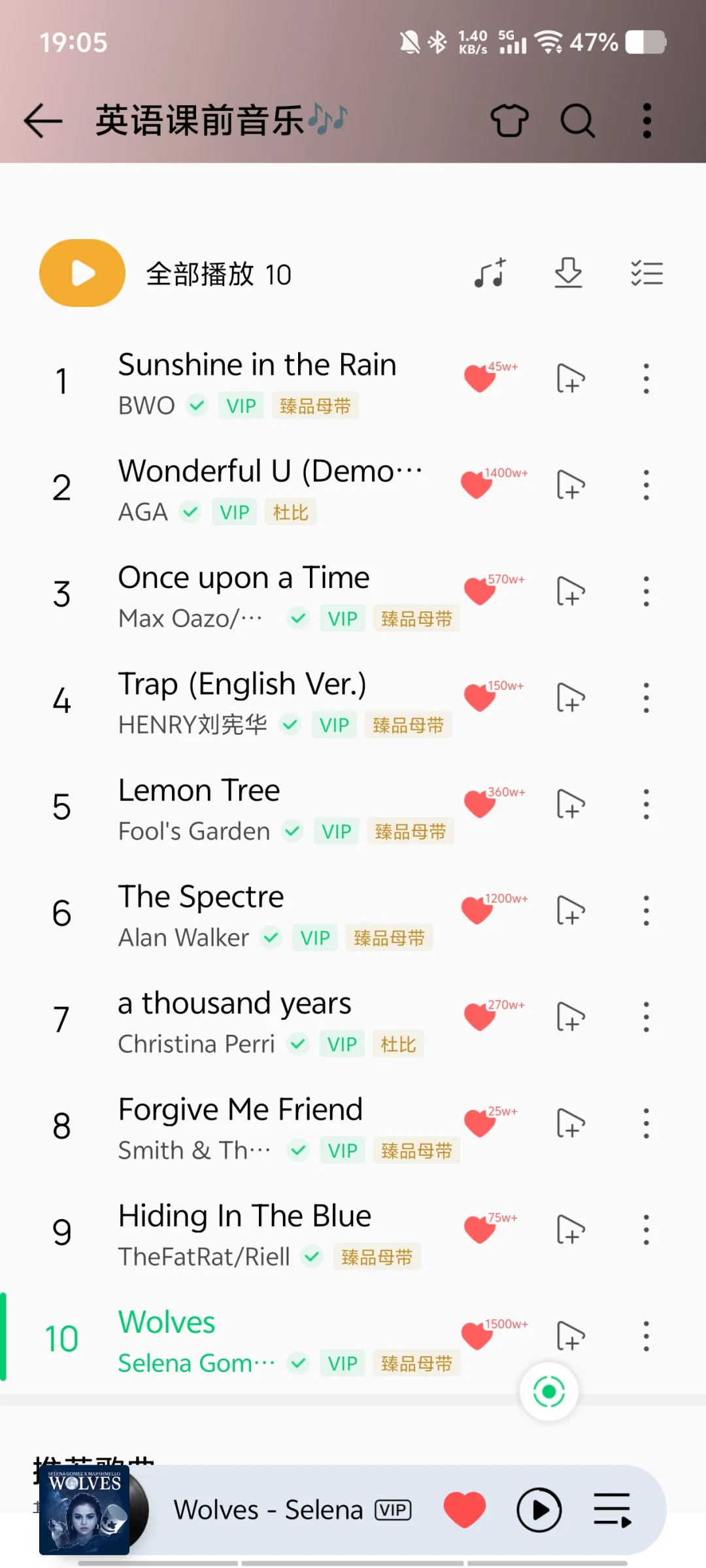Open the Once upon a Time MV icon
This screenshot has width=706, height=1568.
(570, 592)
